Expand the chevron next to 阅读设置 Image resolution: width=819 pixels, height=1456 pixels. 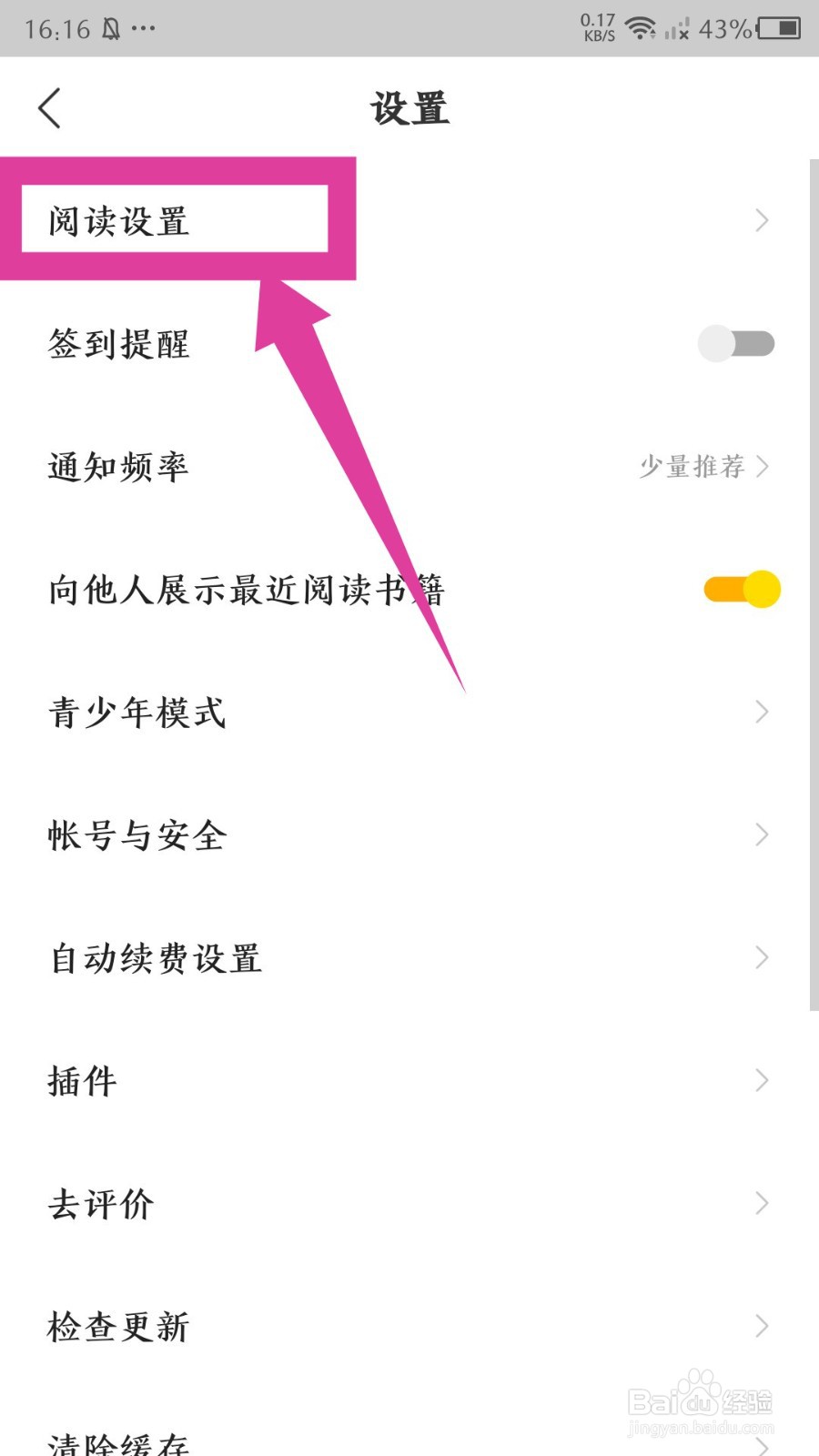pos(761,220)
